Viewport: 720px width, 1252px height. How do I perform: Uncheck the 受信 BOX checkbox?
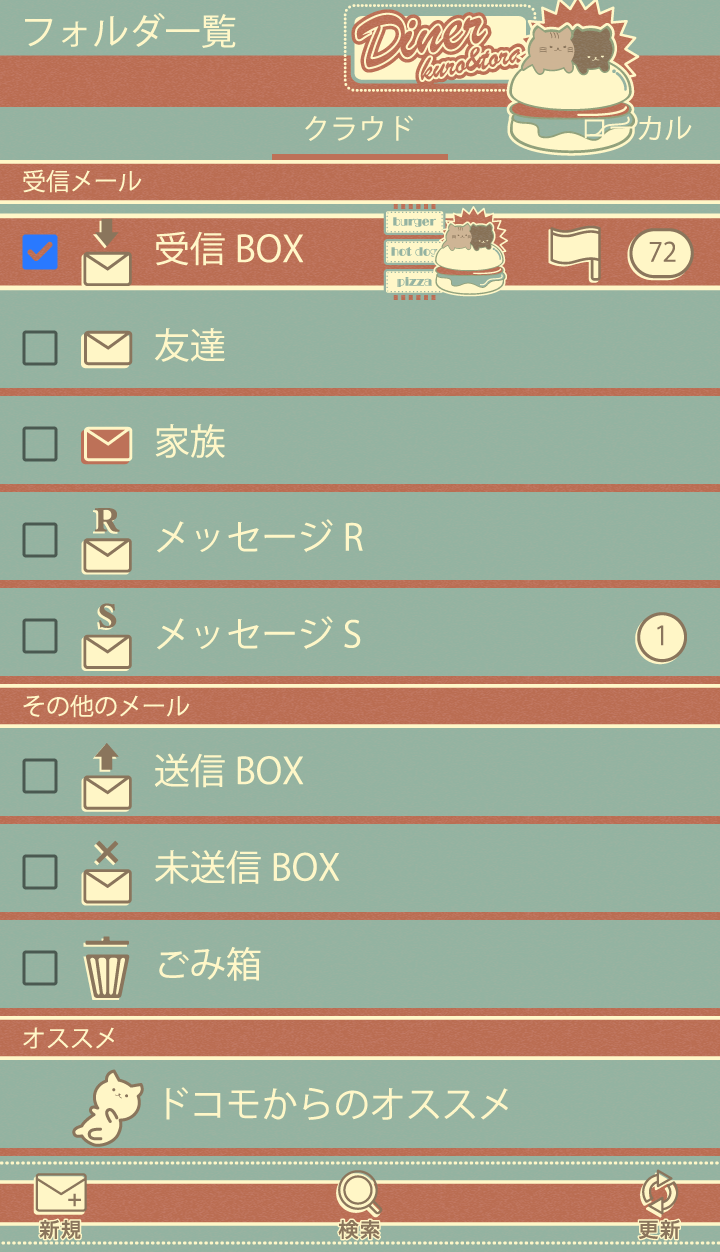(x=40, y=252)
